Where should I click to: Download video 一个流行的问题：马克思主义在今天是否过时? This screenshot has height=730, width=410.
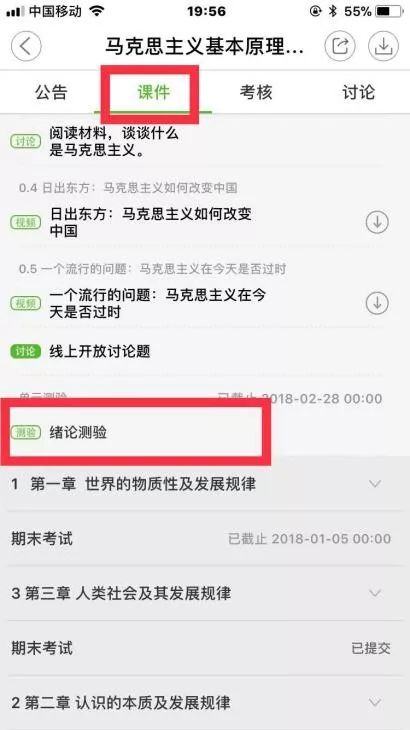coord(377,304)
